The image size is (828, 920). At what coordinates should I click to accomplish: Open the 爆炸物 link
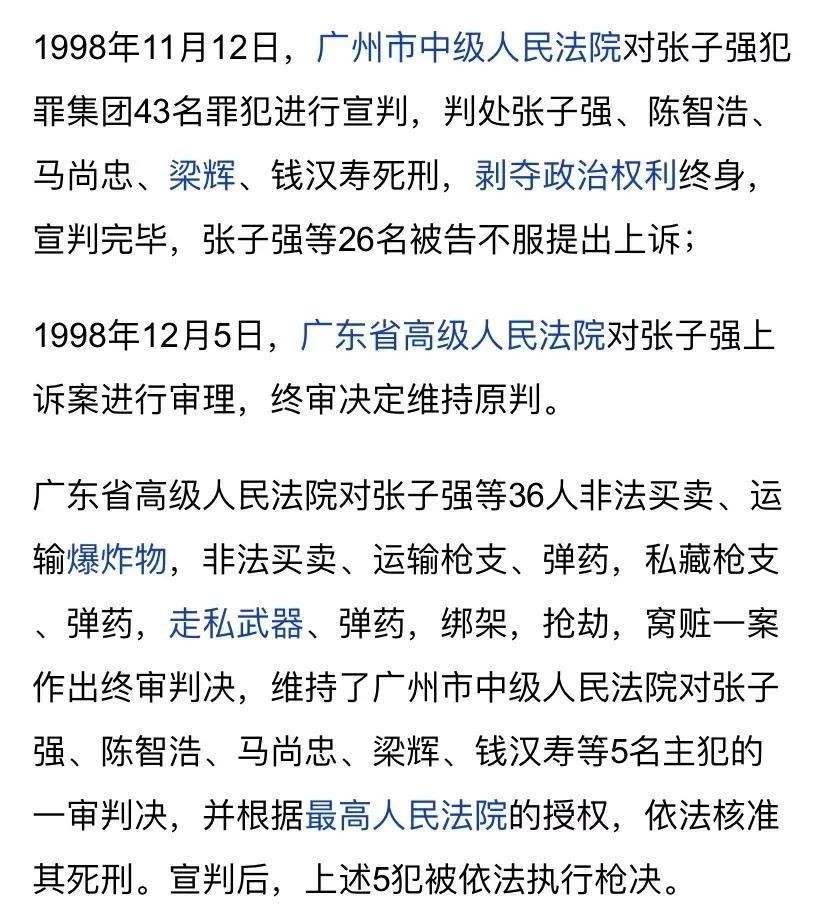pos(116,560)
